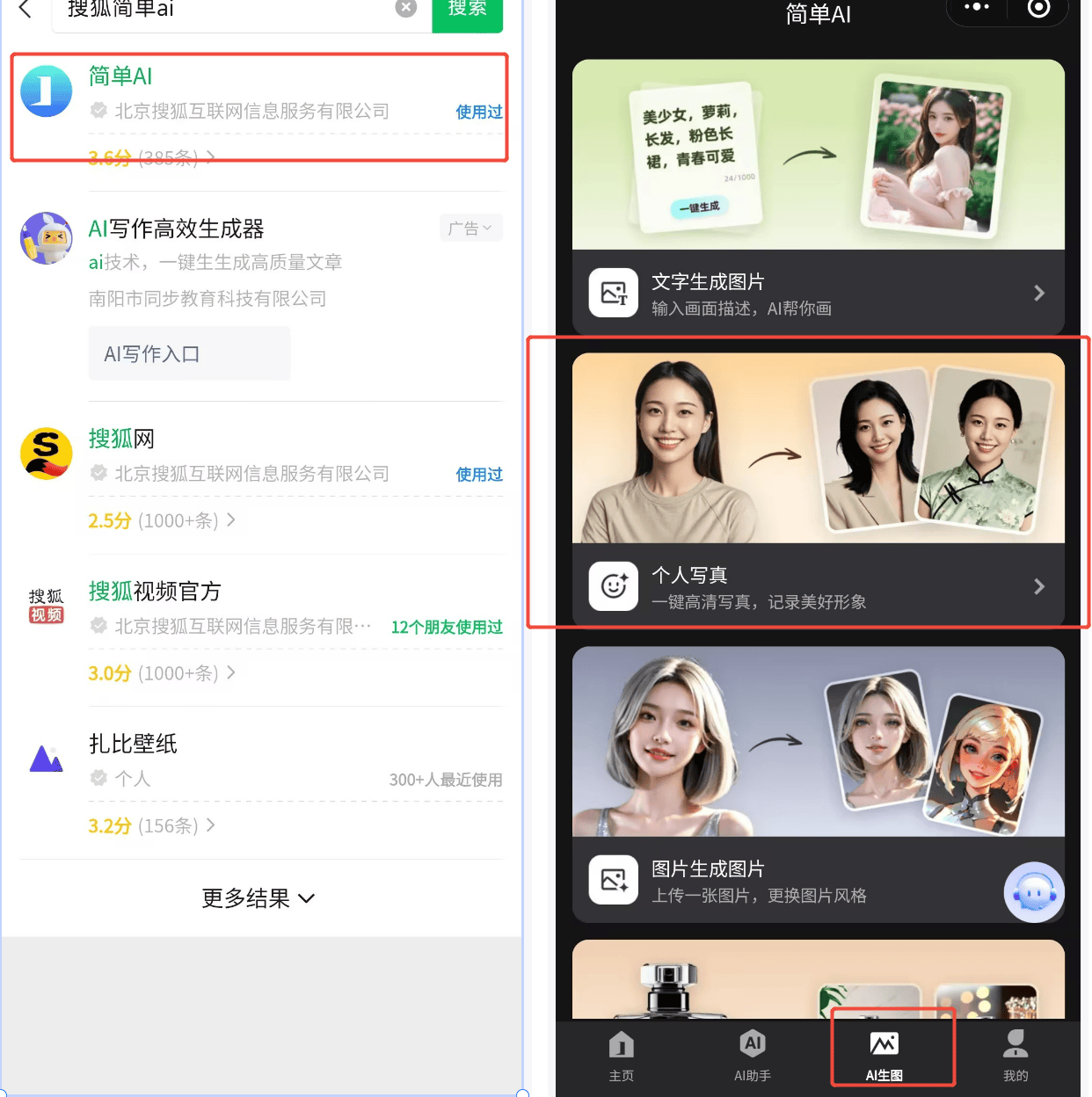Switch to the 我的 tab
This screenshot has height=1097, width=1092.
click(x=1016, y=1056)
